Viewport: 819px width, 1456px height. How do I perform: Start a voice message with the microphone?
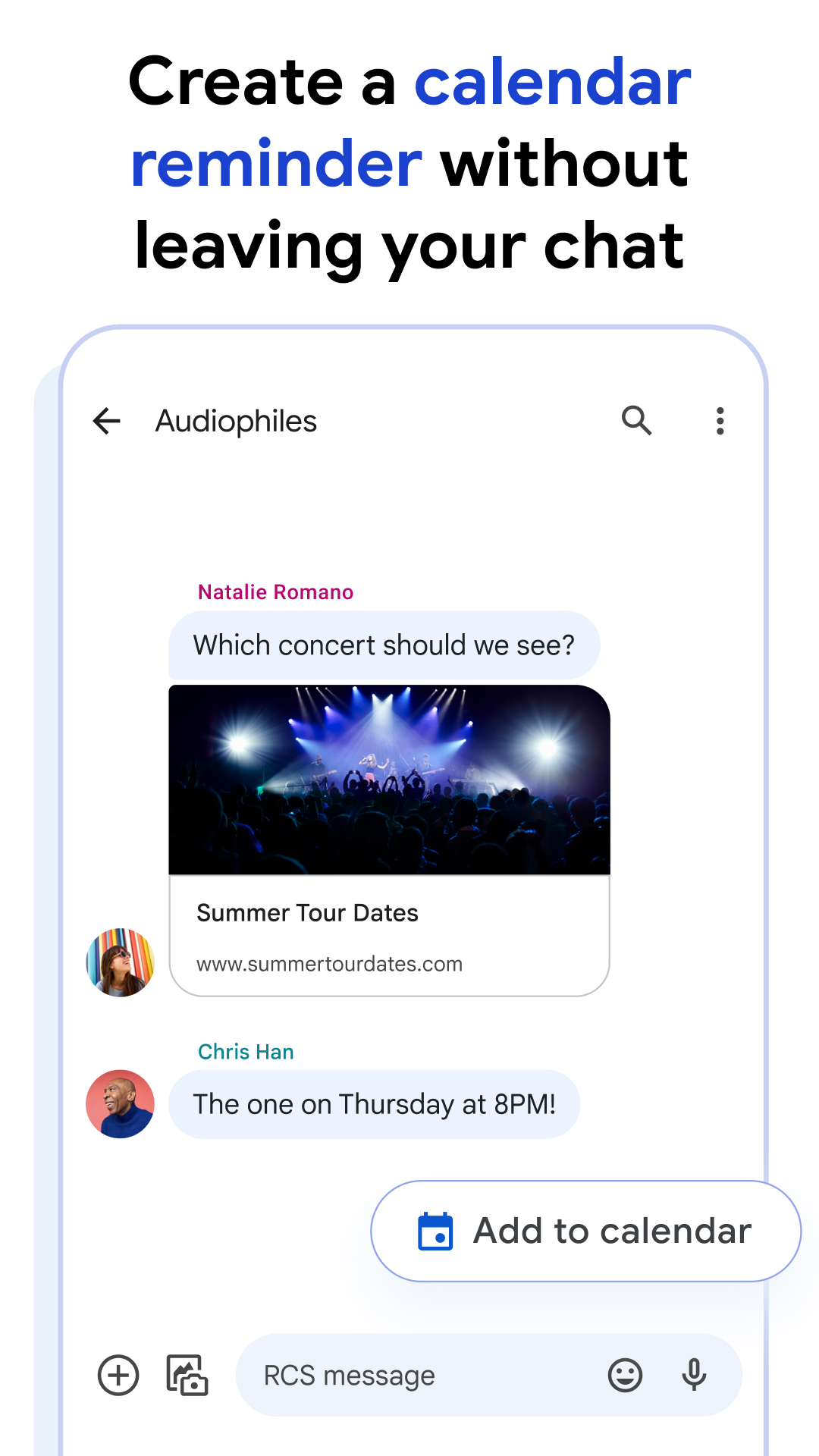(x=695, y=1375)
